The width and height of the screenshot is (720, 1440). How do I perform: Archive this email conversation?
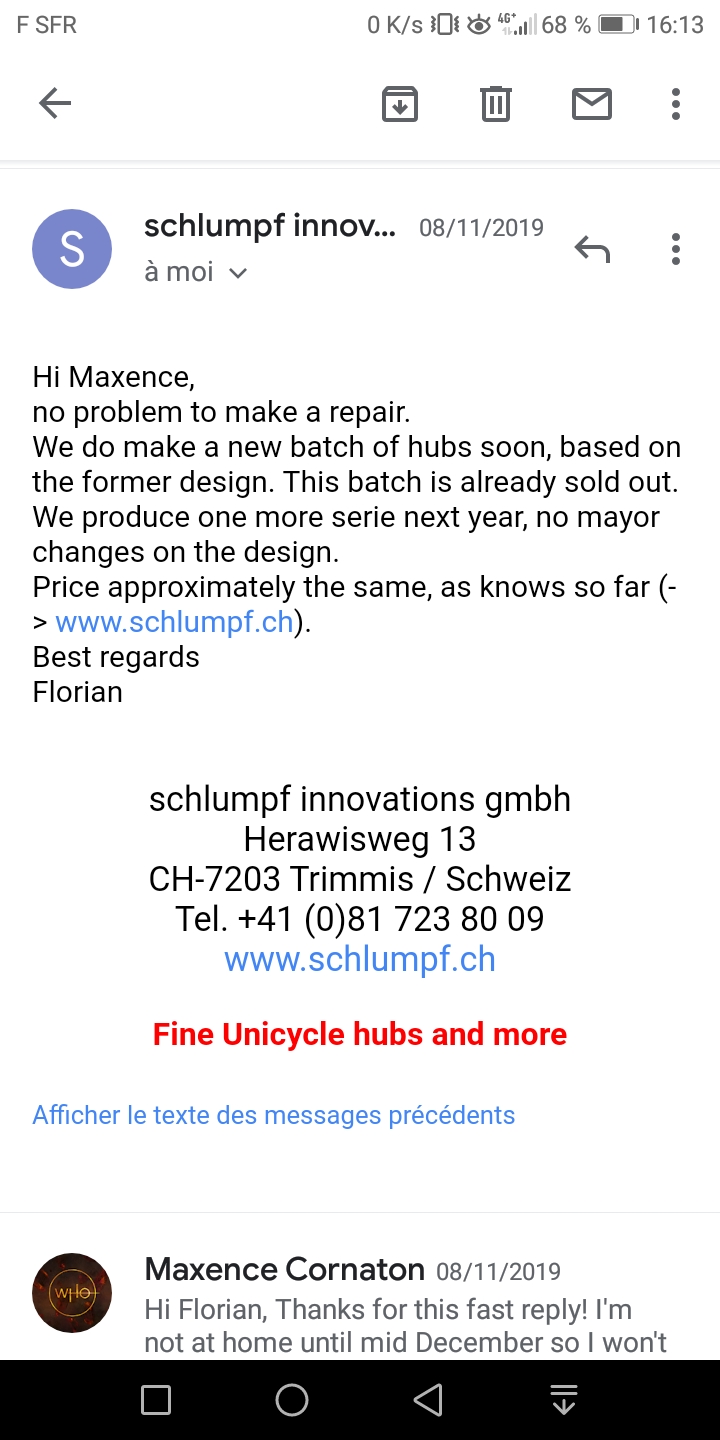pyautogui.click(x=400, y=103)
